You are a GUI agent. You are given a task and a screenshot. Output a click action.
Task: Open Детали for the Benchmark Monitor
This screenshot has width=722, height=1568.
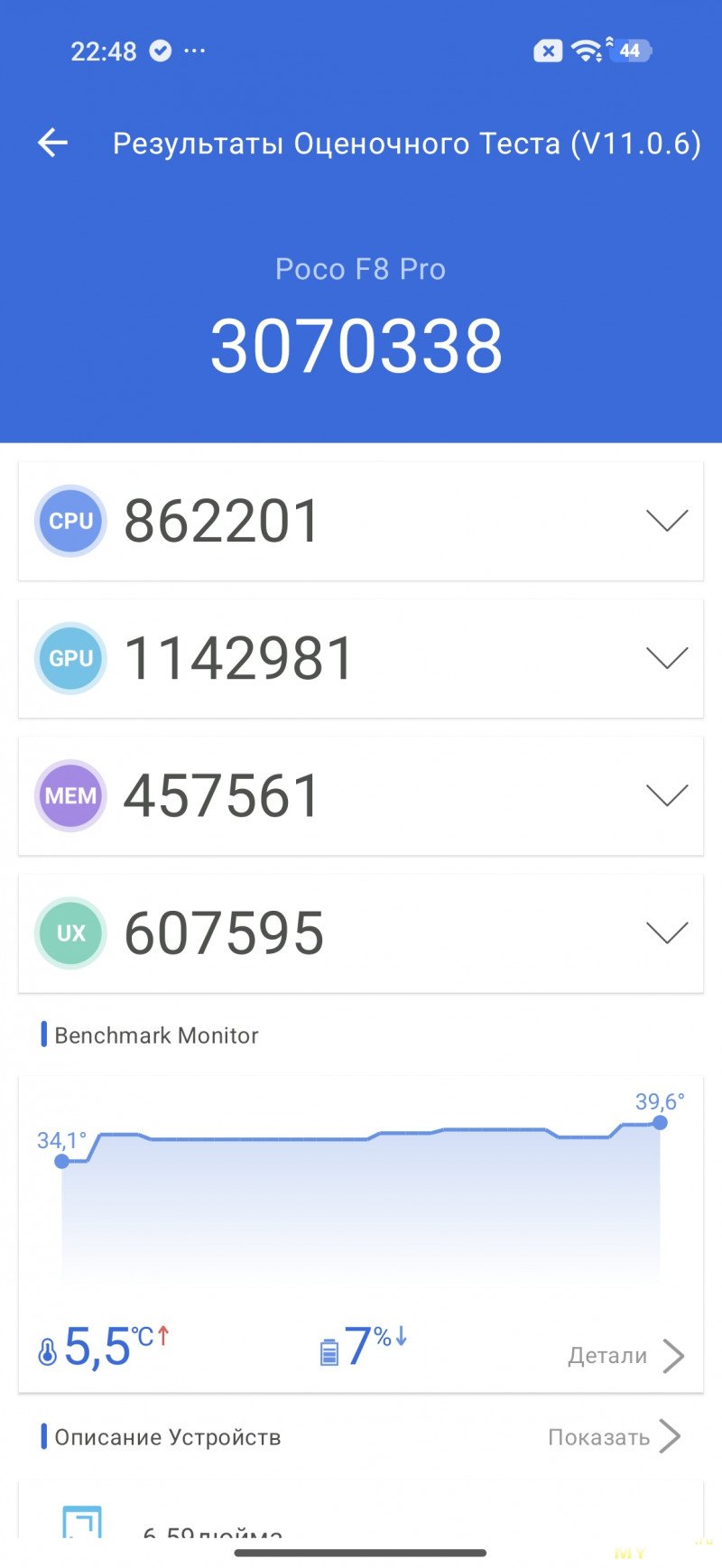tap(625, 1355)
